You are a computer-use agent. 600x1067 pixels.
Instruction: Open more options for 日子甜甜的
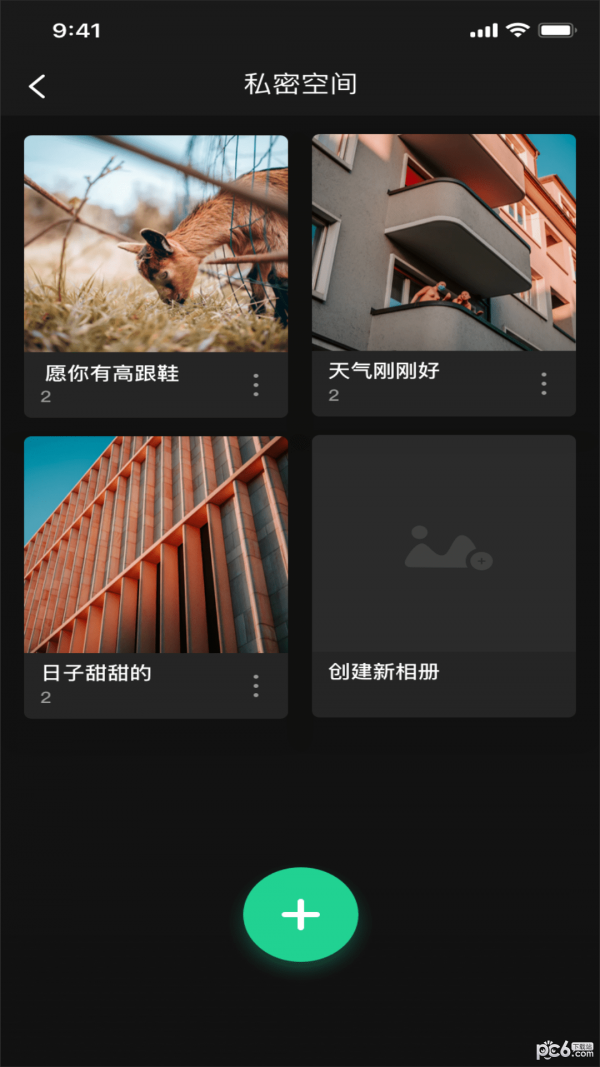256,686
